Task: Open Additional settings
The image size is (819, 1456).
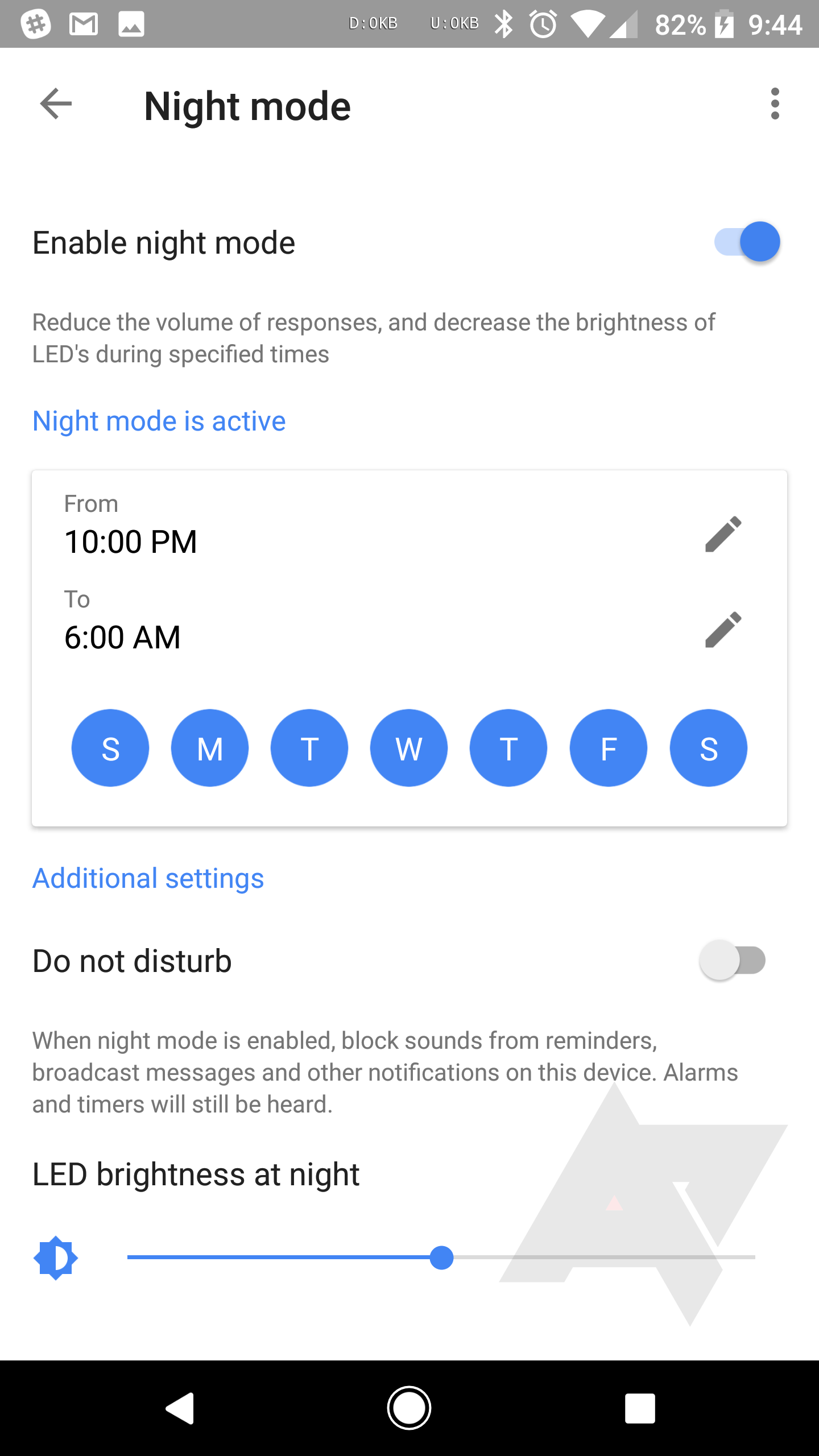Action: pos(148,878)
